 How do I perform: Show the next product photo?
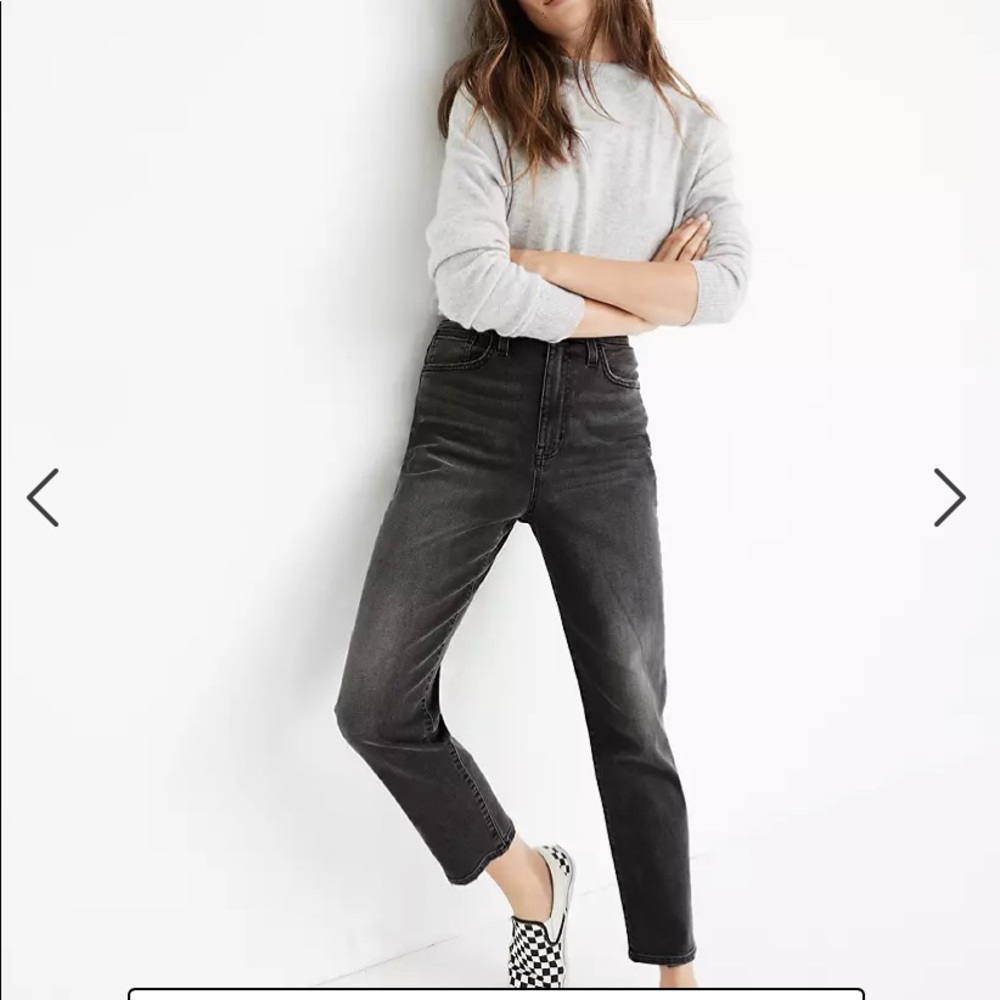pyautogui.click(x=949, y=497)
